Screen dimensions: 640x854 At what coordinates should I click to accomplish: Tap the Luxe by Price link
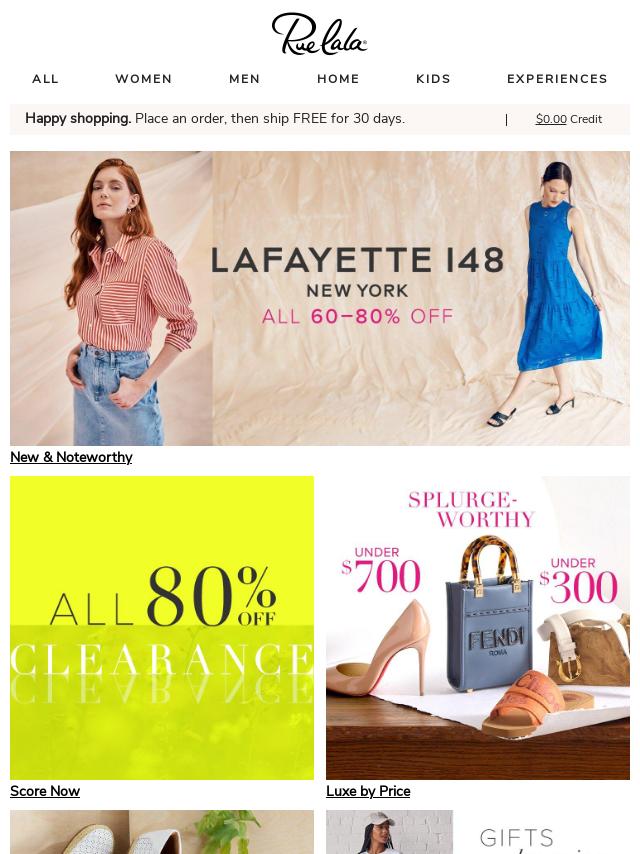(x=368, y=791)
